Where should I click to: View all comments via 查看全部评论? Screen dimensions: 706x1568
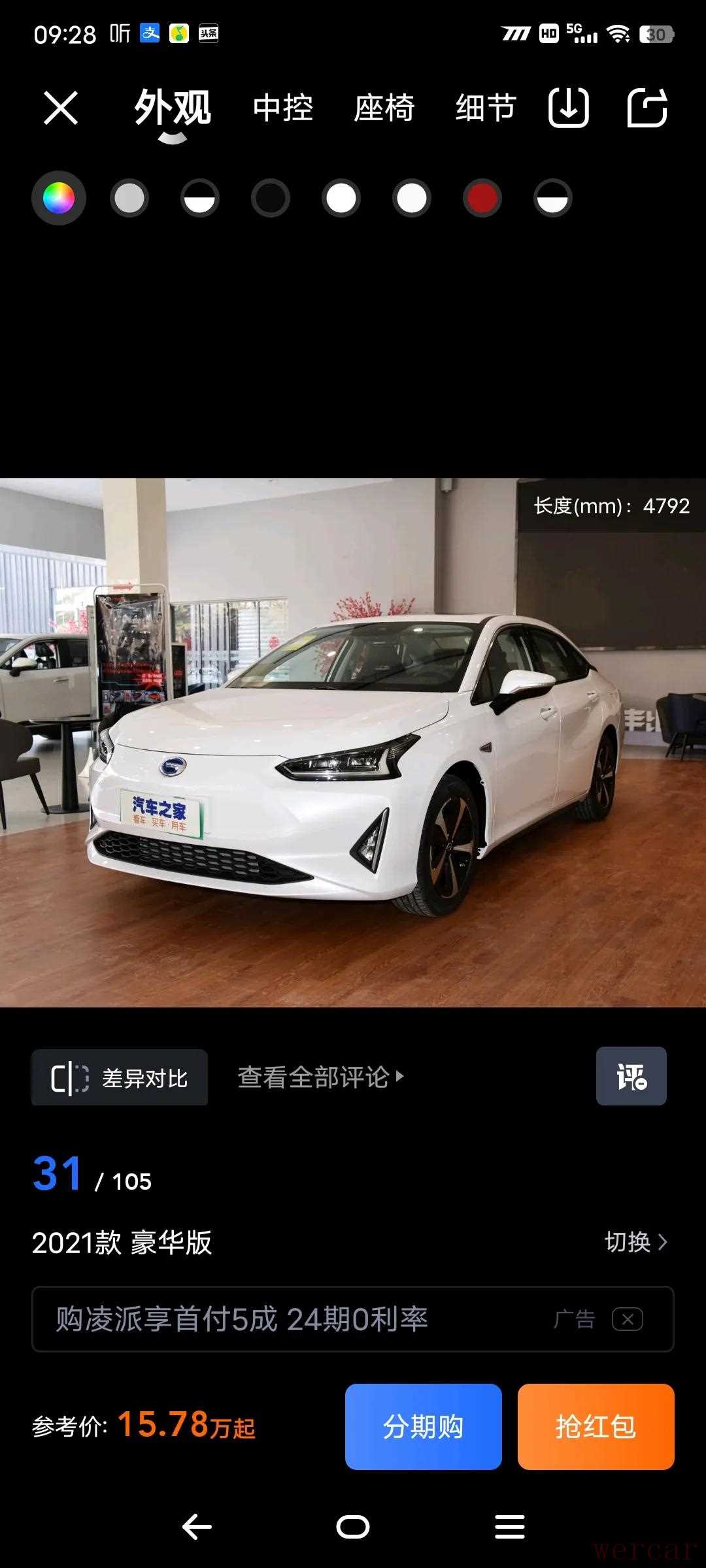point(320,1077)
